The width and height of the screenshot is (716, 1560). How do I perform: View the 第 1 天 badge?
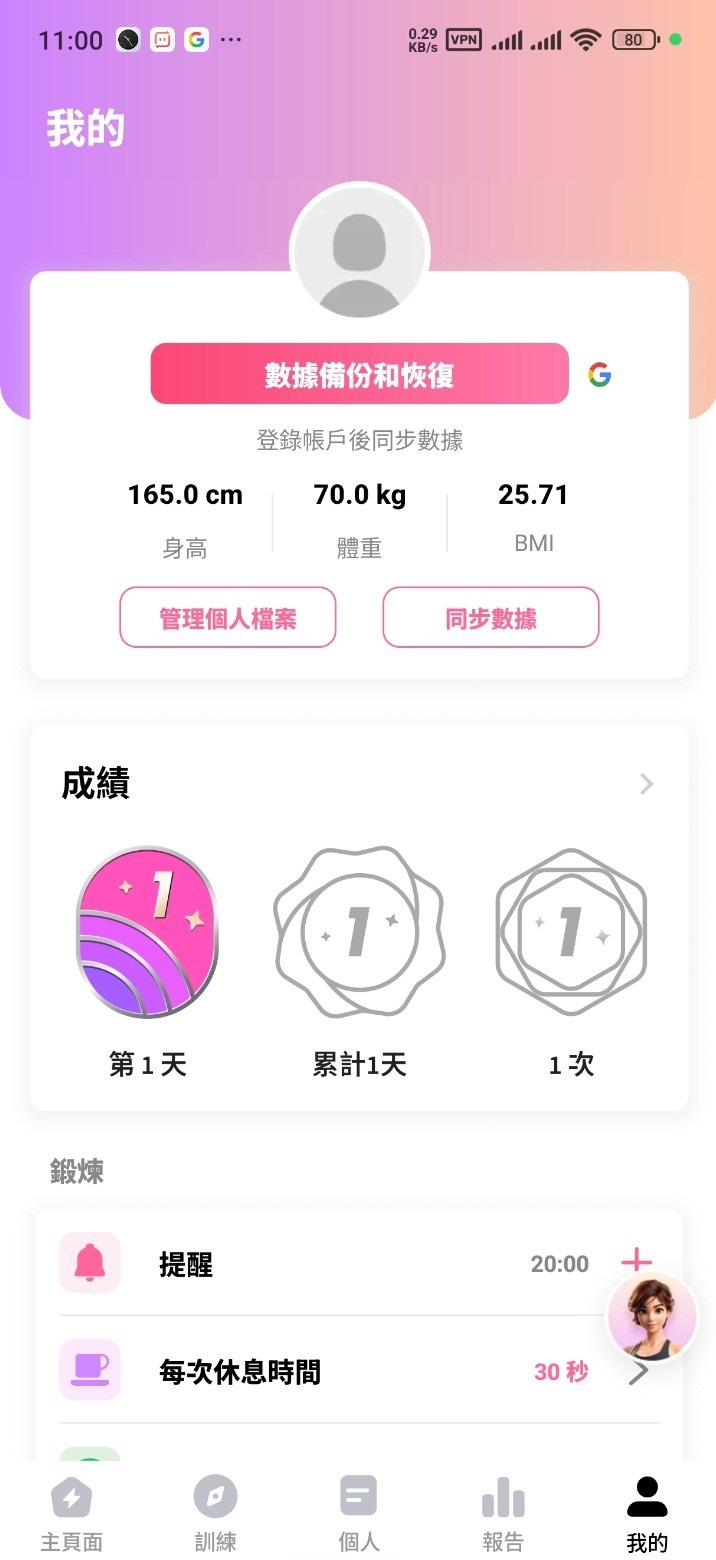pos(147,933)
